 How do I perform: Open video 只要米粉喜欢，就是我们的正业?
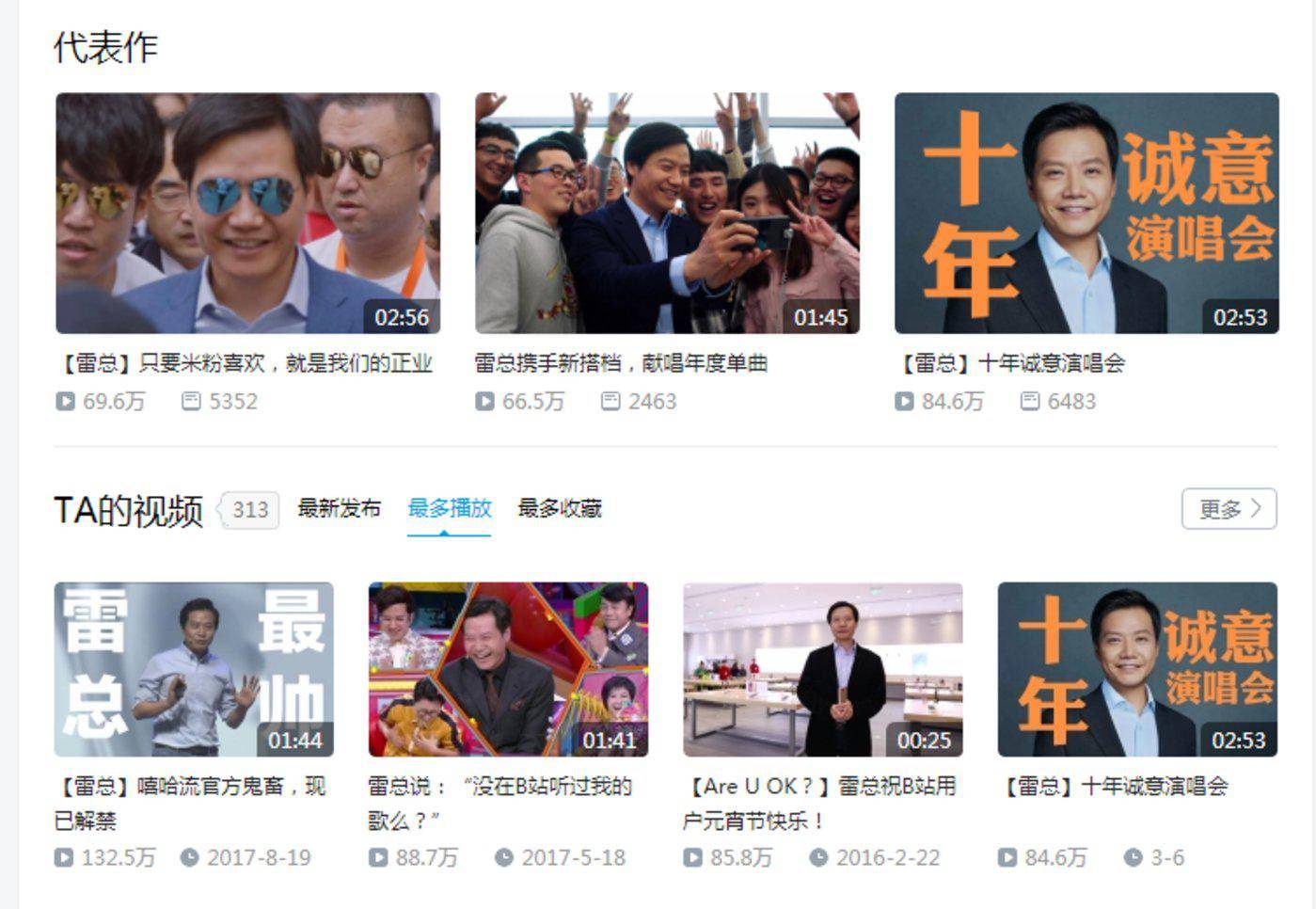point(247,214)
